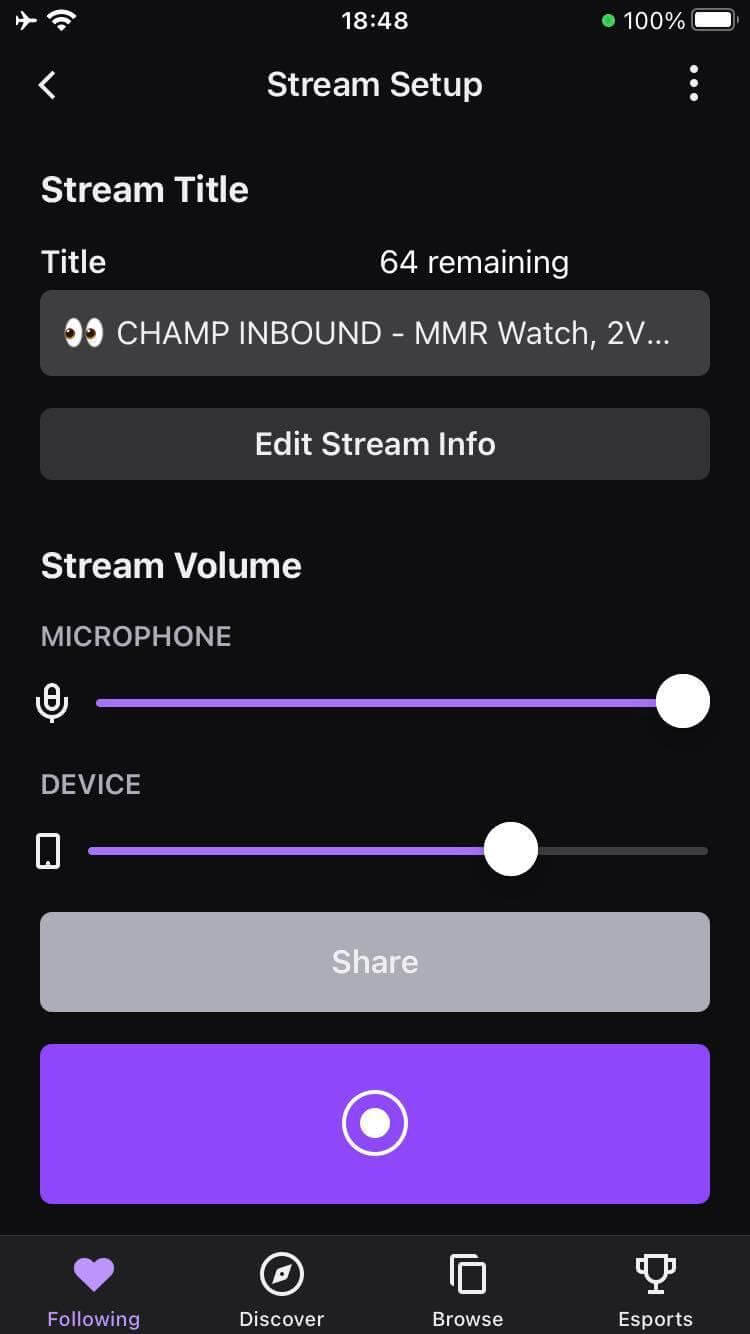The image size is (750, 1334).
Task: Go back from Stream Setup
Action: [47, 85]
